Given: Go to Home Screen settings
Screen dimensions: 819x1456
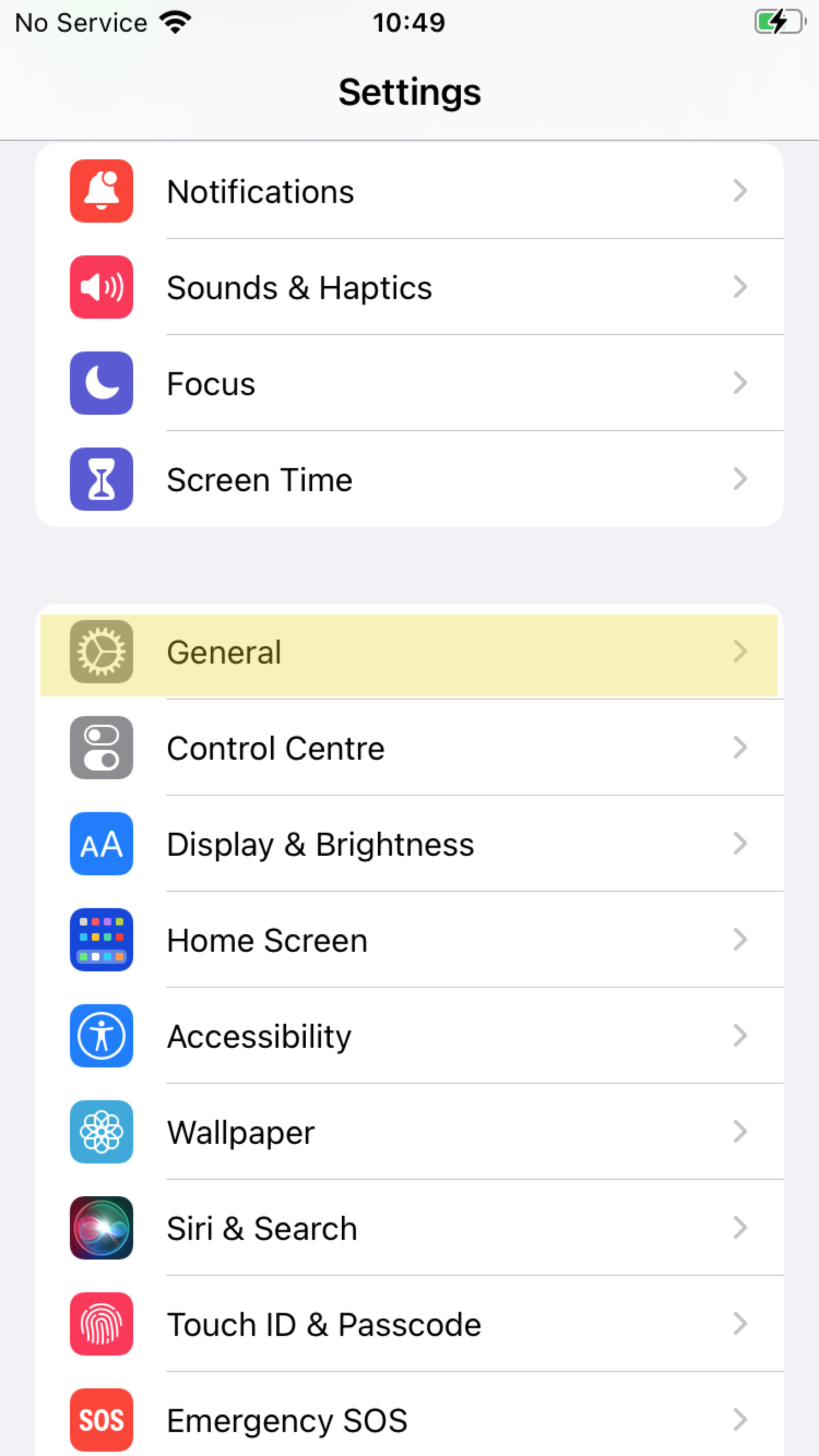Looking at the screenshot, I should pos(408,940).
